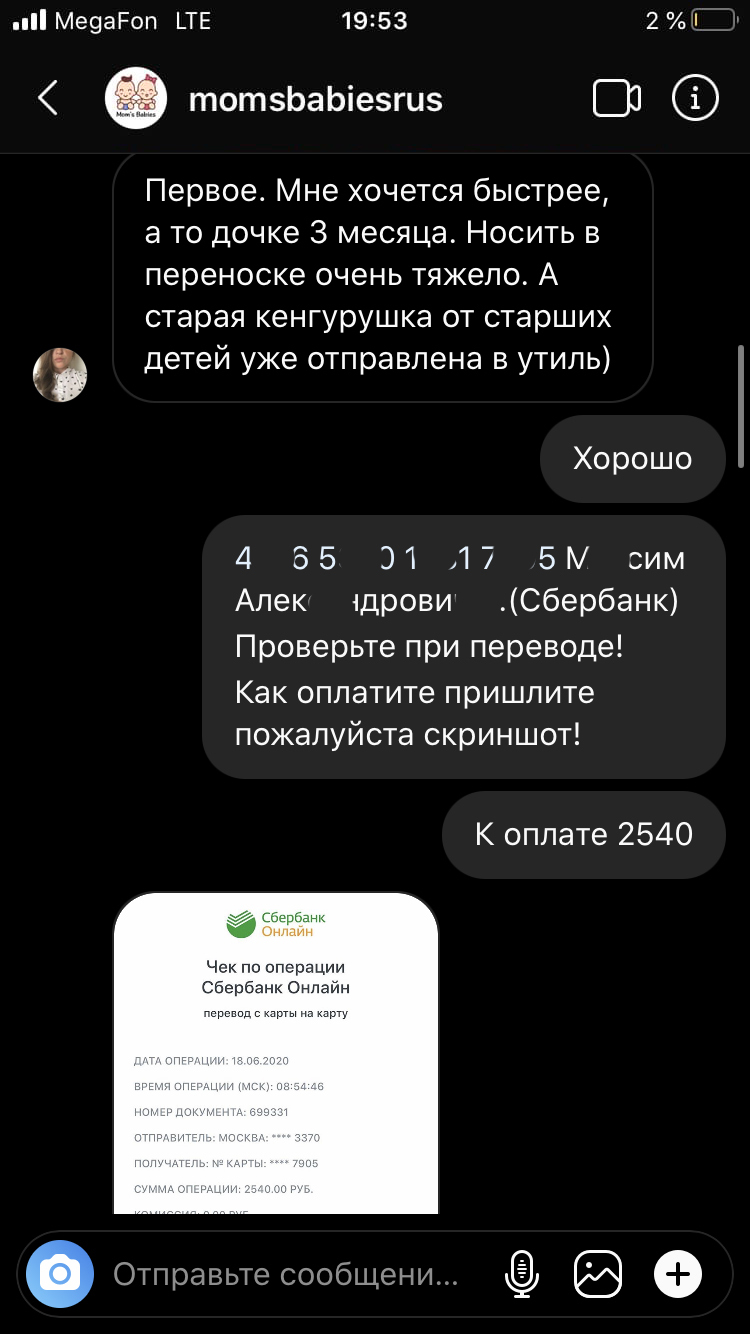Go back to the chats list
Screen dimensions: 750x1334
pyautogui.click(x=47, y=98)
